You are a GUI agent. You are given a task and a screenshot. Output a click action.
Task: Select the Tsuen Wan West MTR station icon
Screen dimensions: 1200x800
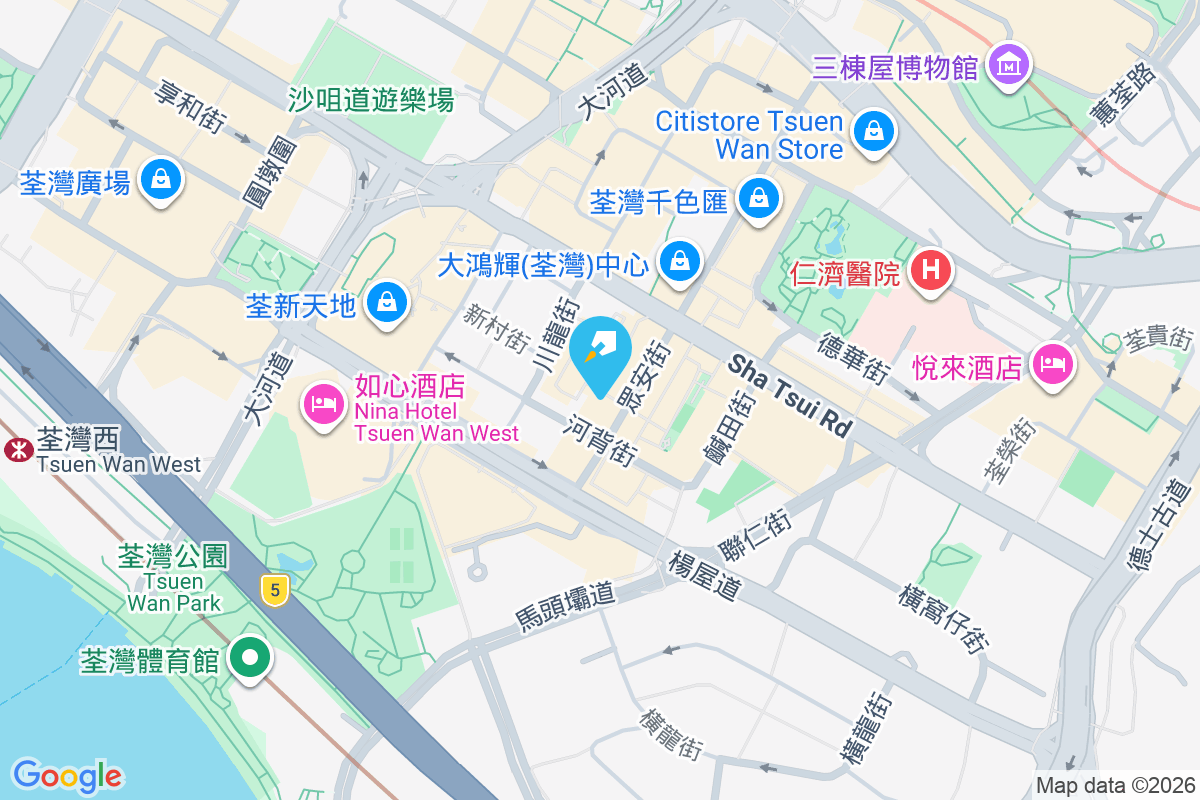18,449
